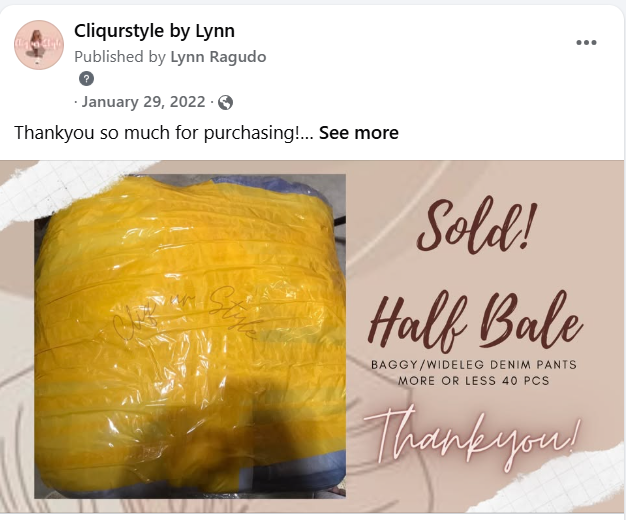This screenshot has height=520, width=626.
Task: Tap the Cliqurstyle page profile picture
Action: pyautogui.click(x=39, y=44)
